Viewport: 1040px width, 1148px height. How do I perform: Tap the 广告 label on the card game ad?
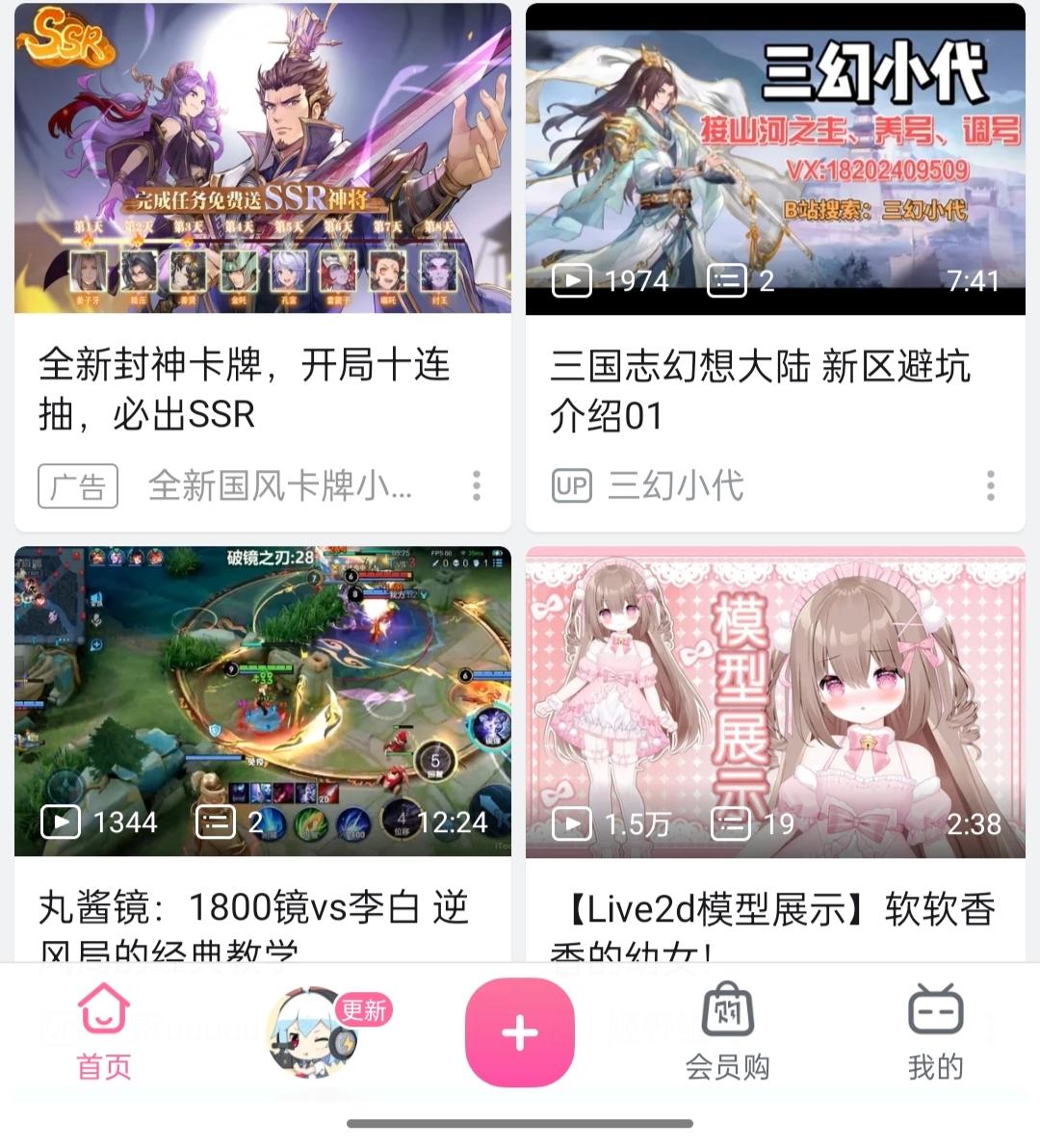click(x=77, y=486)
